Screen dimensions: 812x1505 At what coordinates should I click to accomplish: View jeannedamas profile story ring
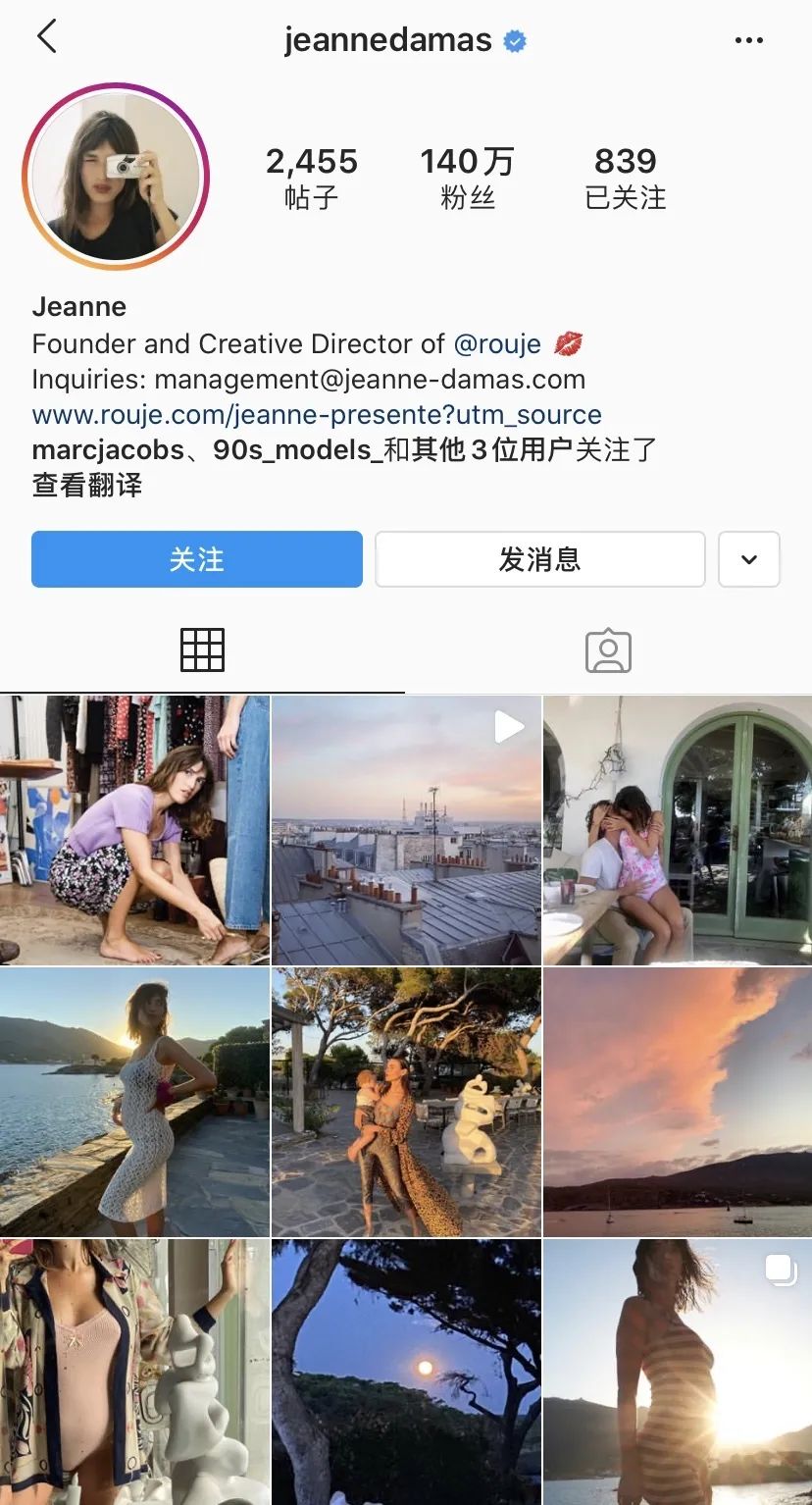tap(116, 177)
